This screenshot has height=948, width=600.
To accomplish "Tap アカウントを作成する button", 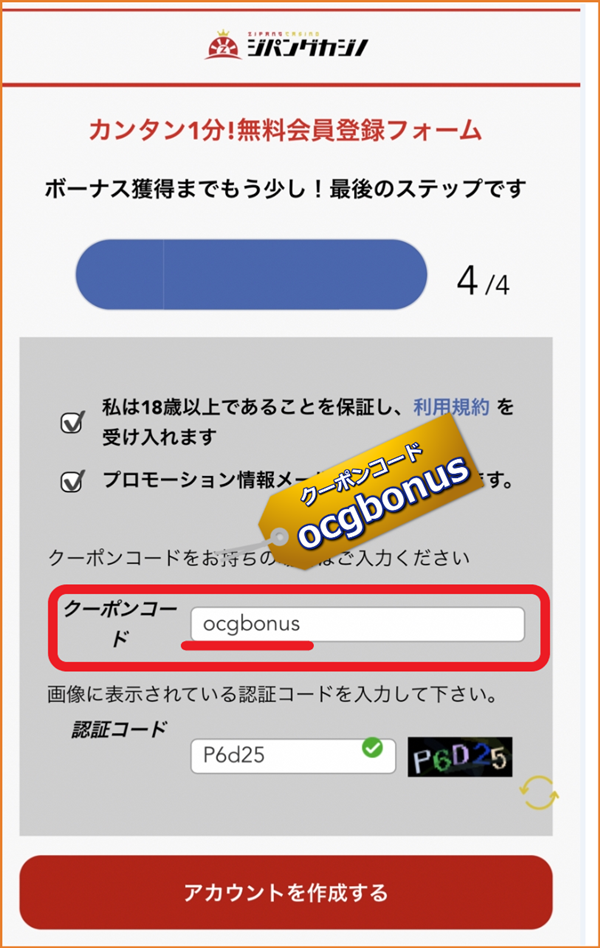I will 285,892.
